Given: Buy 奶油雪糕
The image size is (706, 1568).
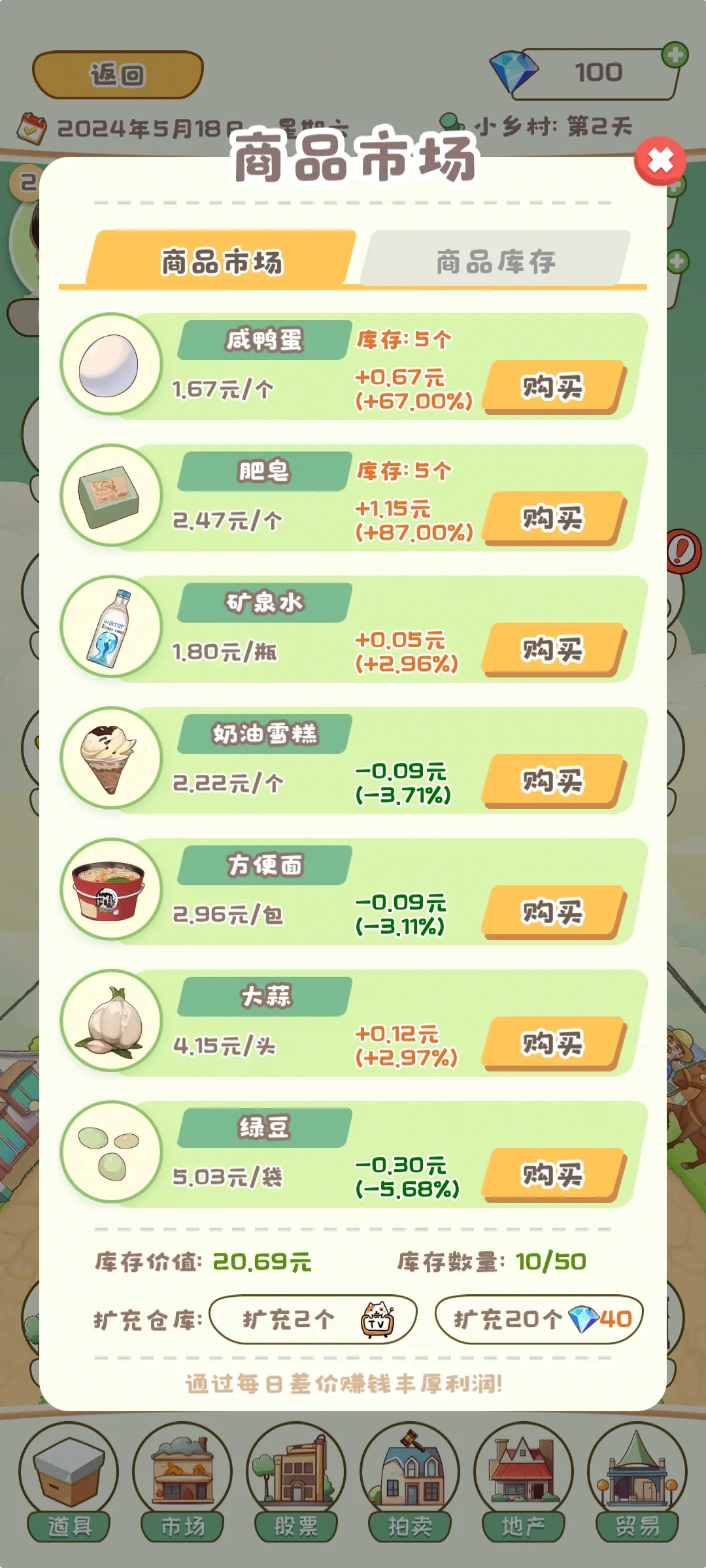Looking at the screenshot, I should point(553,781).
